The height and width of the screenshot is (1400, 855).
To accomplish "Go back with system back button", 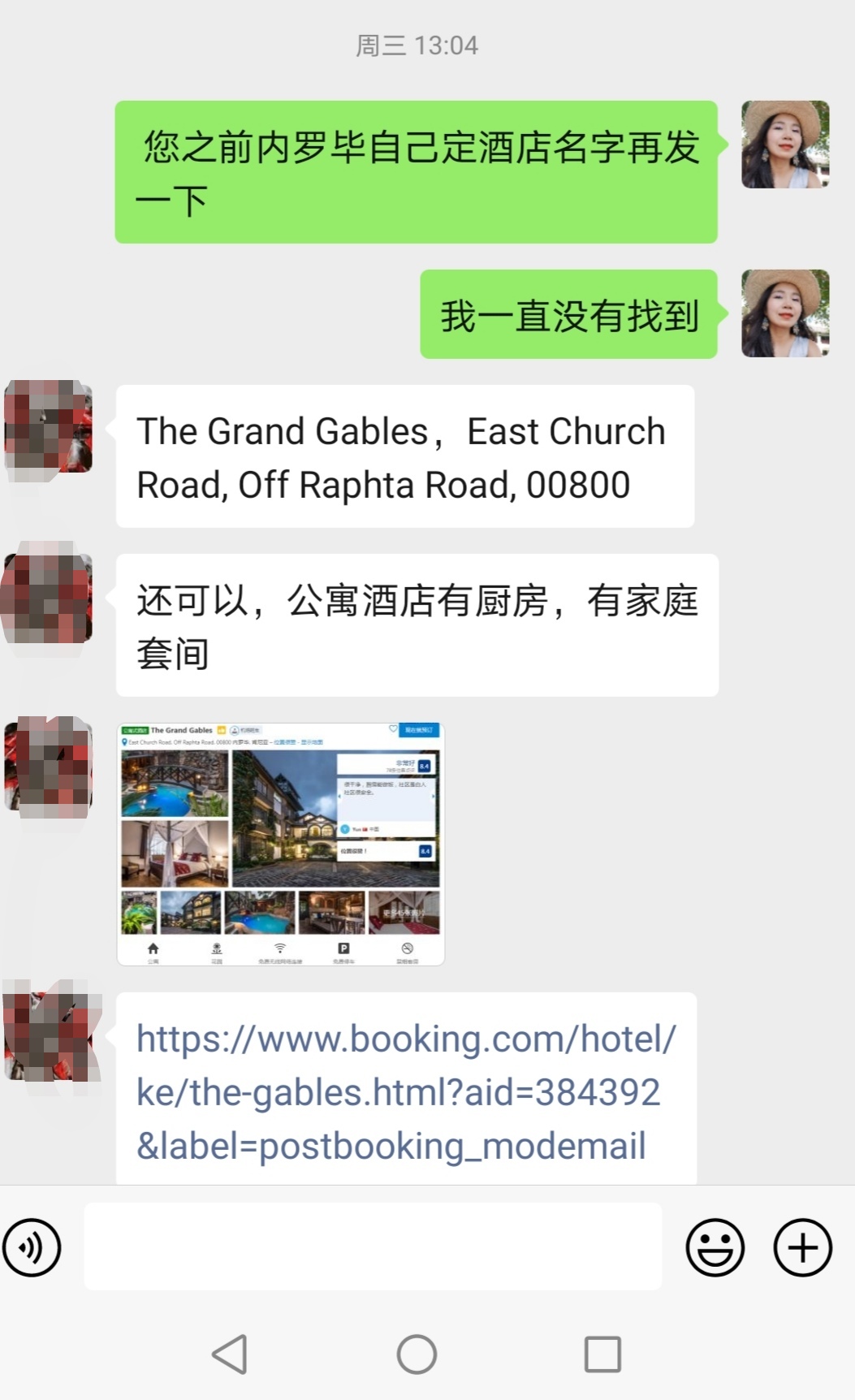I will pyautogui.click(x=230, y=1354).
